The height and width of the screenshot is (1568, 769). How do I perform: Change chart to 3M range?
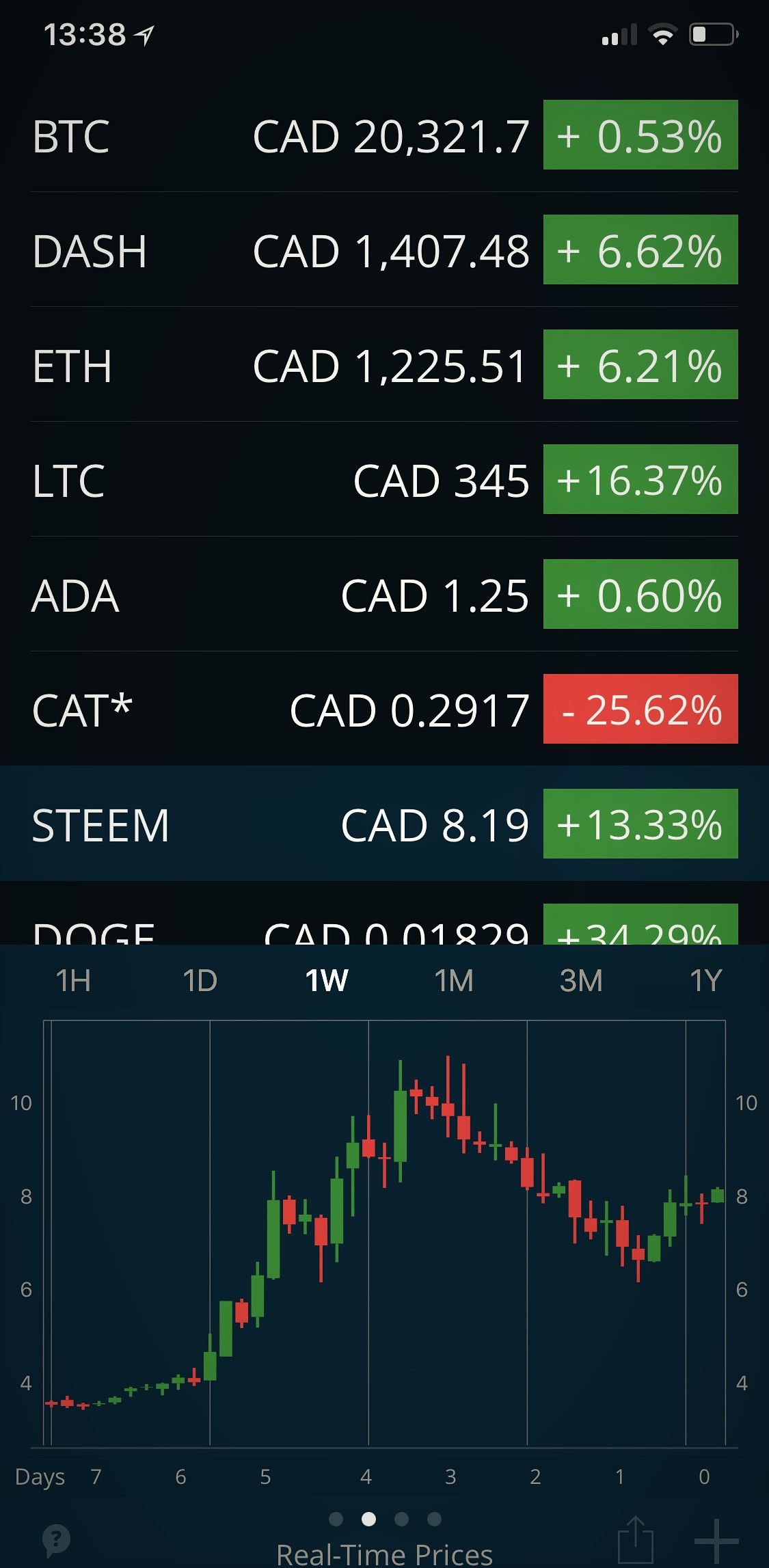[581, 981]
